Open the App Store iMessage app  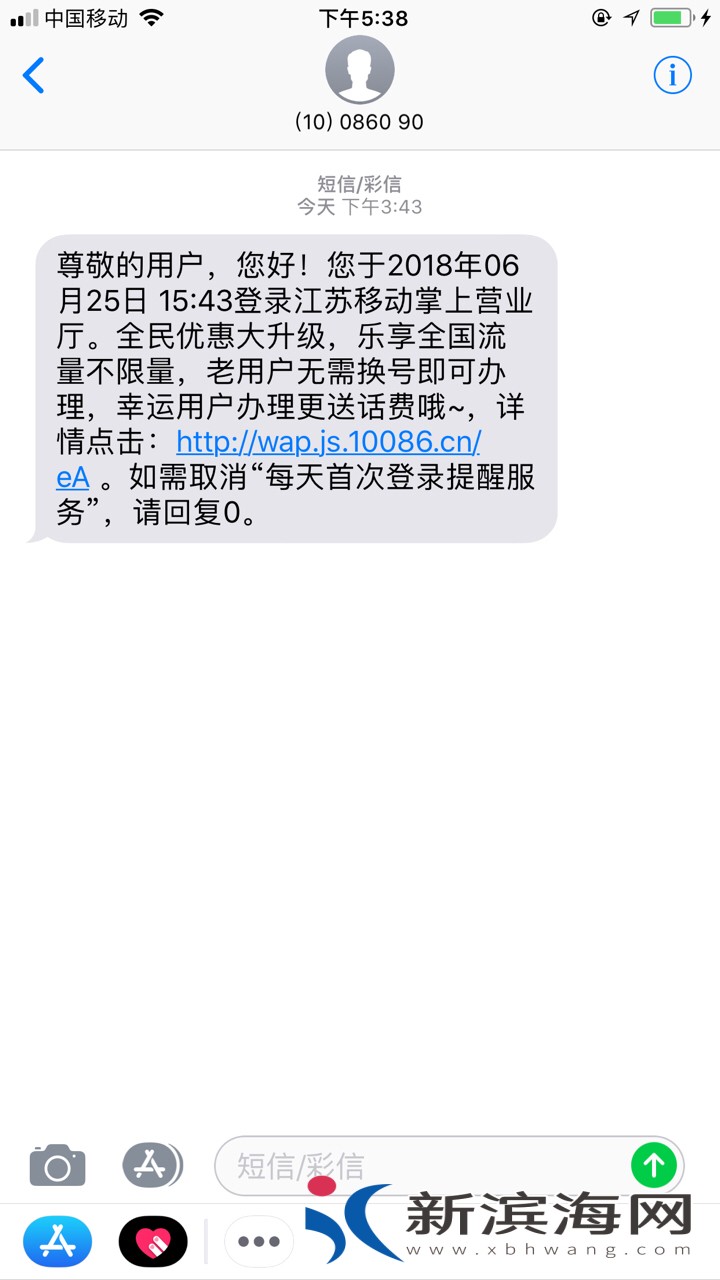pos(58,1241)
